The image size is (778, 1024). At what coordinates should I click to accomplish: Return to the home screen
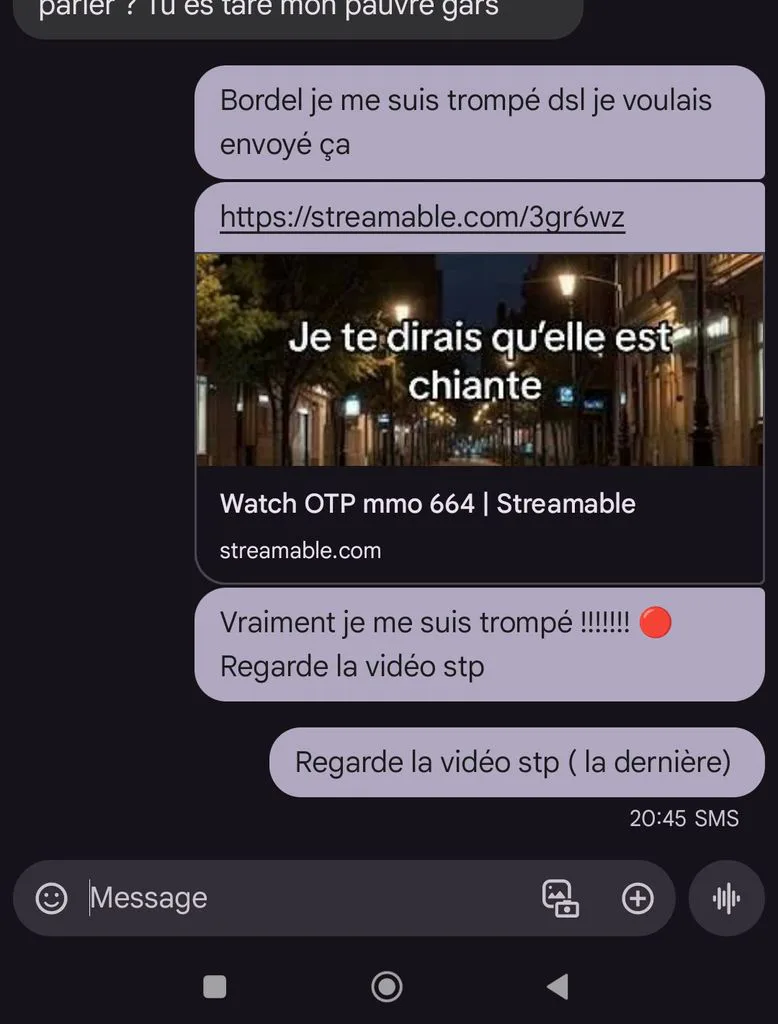(387, 986)
